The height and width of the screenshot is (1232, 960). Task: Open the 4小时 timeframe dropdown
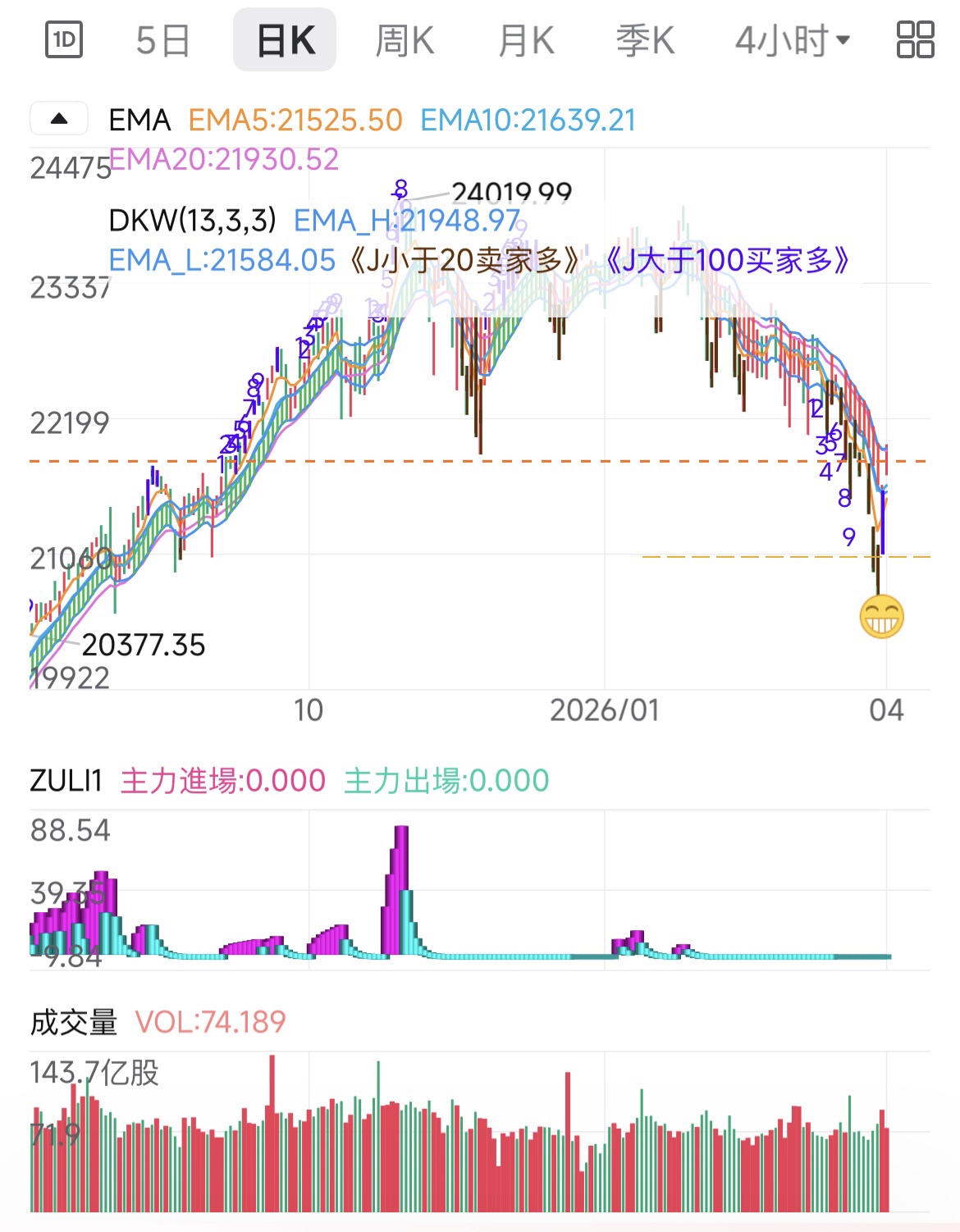pos(792,40)
